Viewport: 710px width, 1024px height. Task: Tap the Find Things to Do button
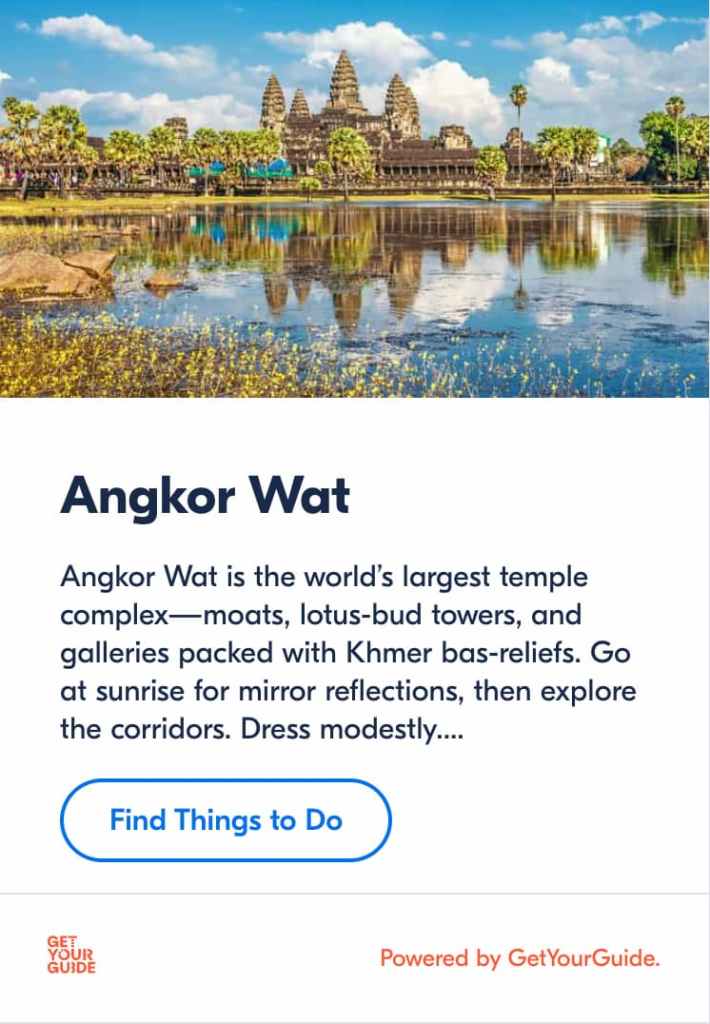pos(226,821)
